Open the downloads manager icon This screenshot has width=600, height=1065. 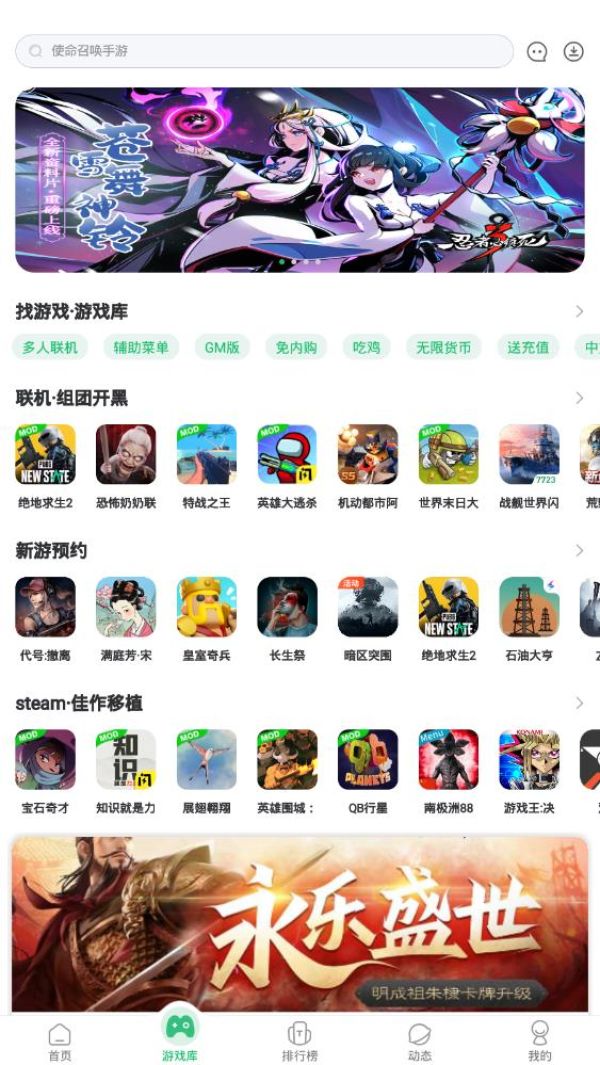click(573, 51)
